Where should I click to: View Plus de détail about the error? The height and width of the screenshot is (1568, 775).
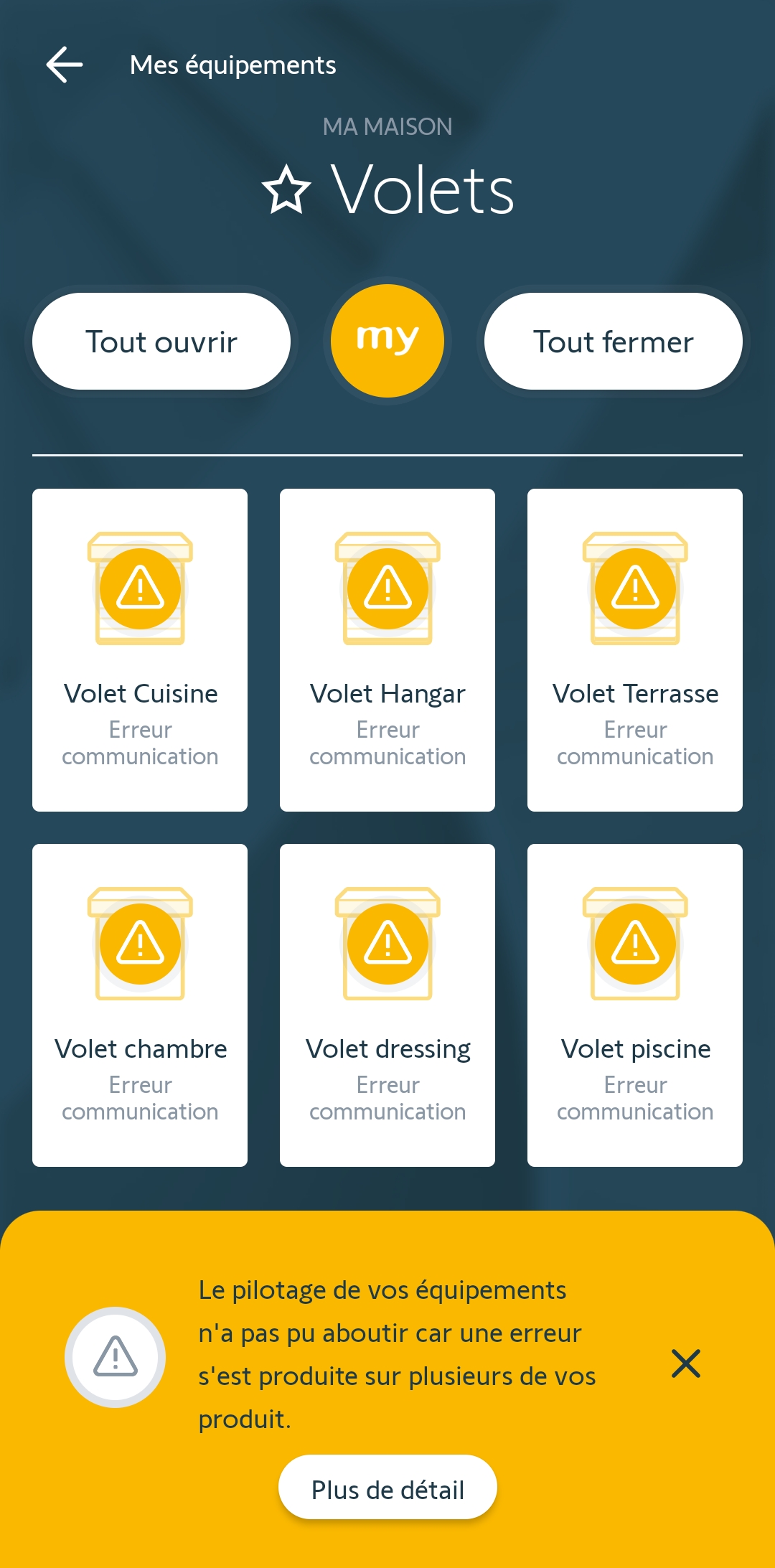click(387, 1490)
